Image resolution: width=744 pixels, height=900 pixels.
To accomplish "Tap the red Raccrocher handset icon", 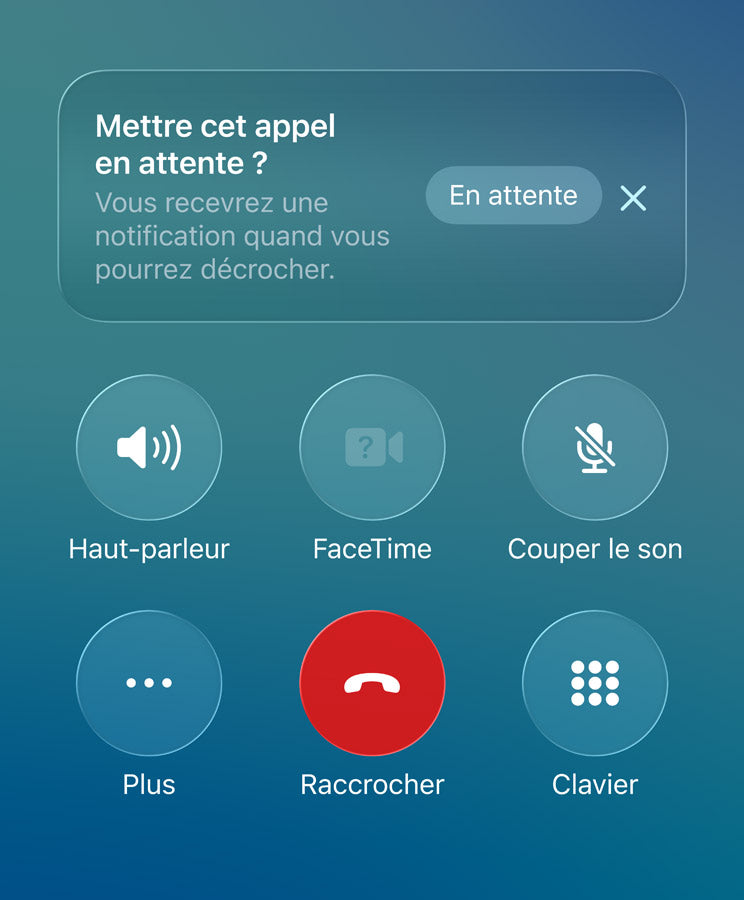I will tap(371, 683).
